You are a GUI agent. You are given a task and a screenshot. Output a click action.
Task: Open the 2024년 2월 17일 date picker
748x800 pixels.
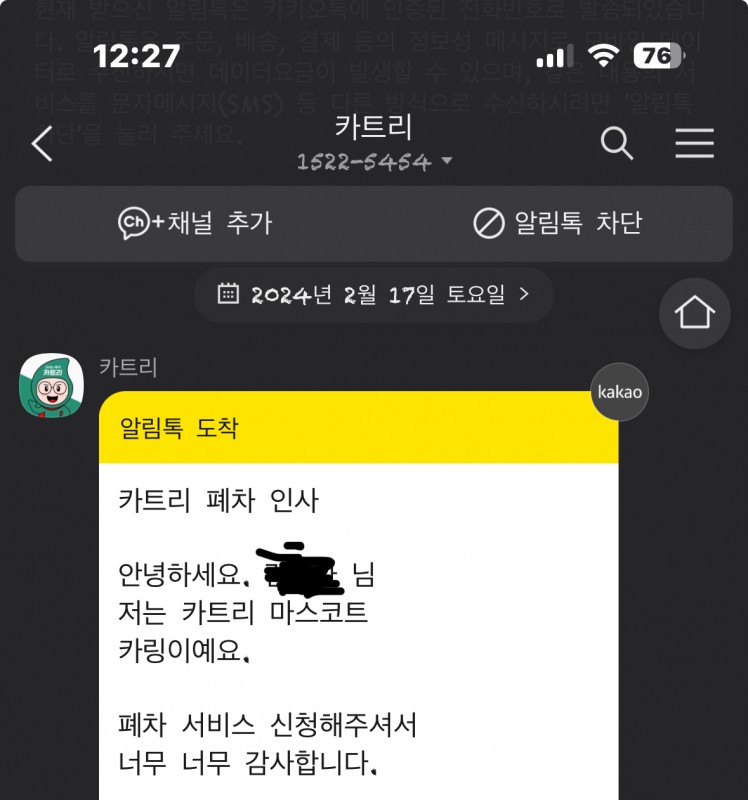tap(374, 294)
